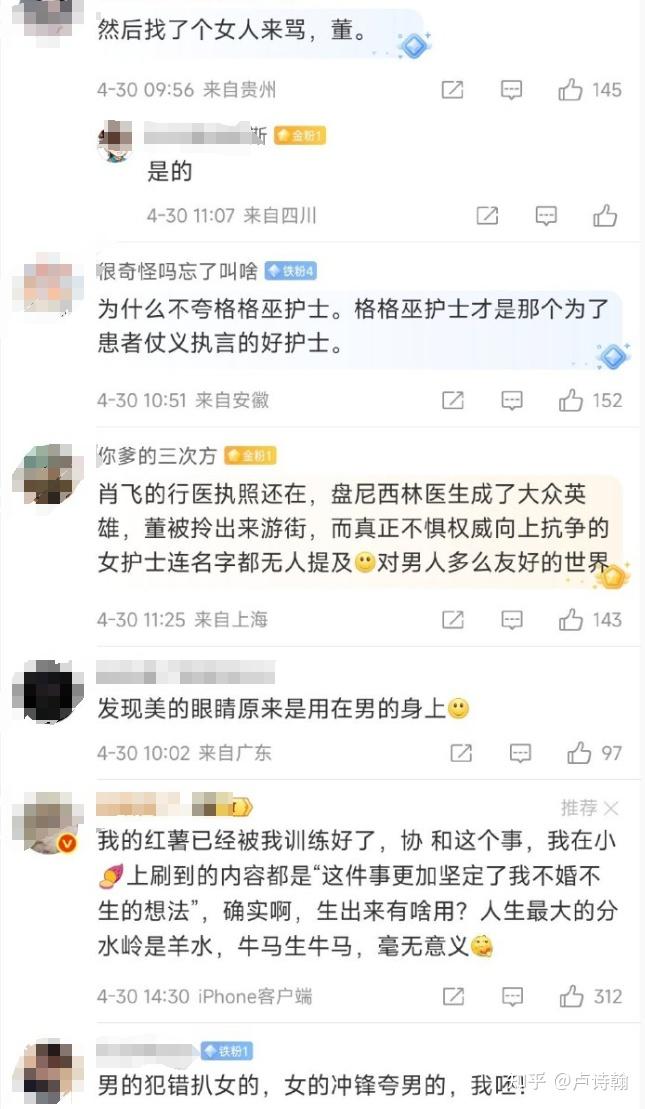Share the comment posted from 贵州

[452, 90]
